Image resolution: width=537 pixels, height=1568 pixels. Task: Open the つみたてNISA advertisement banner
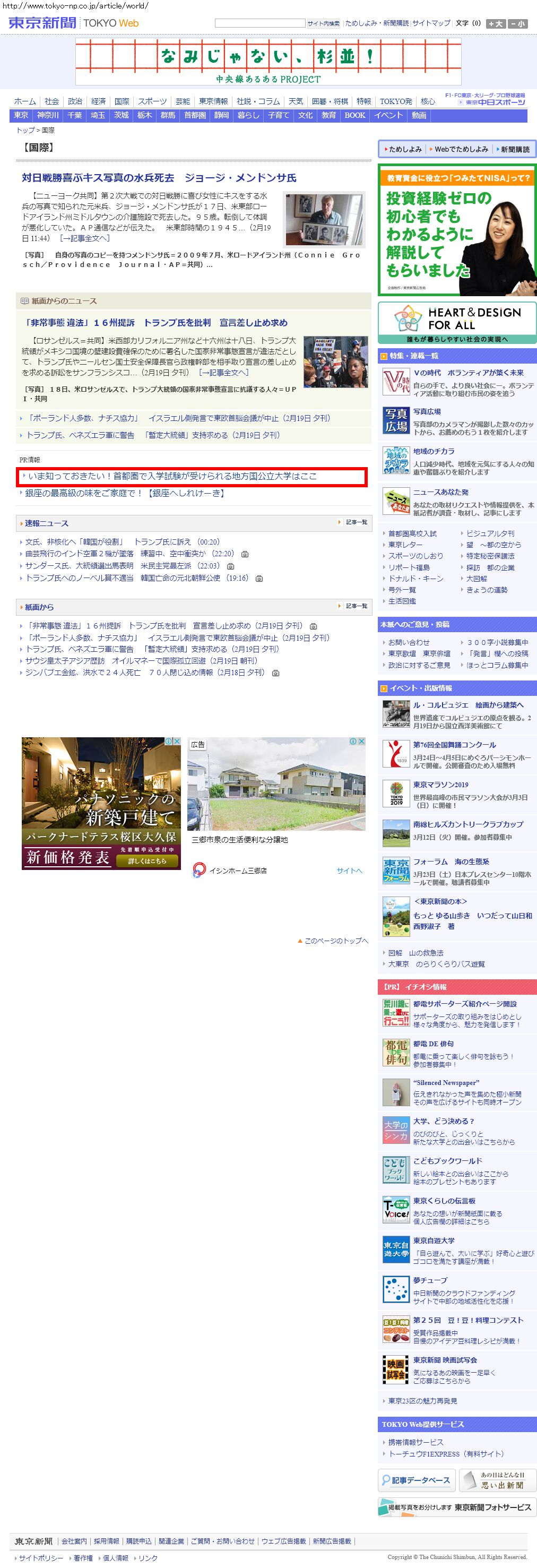[x=457, y=230]
